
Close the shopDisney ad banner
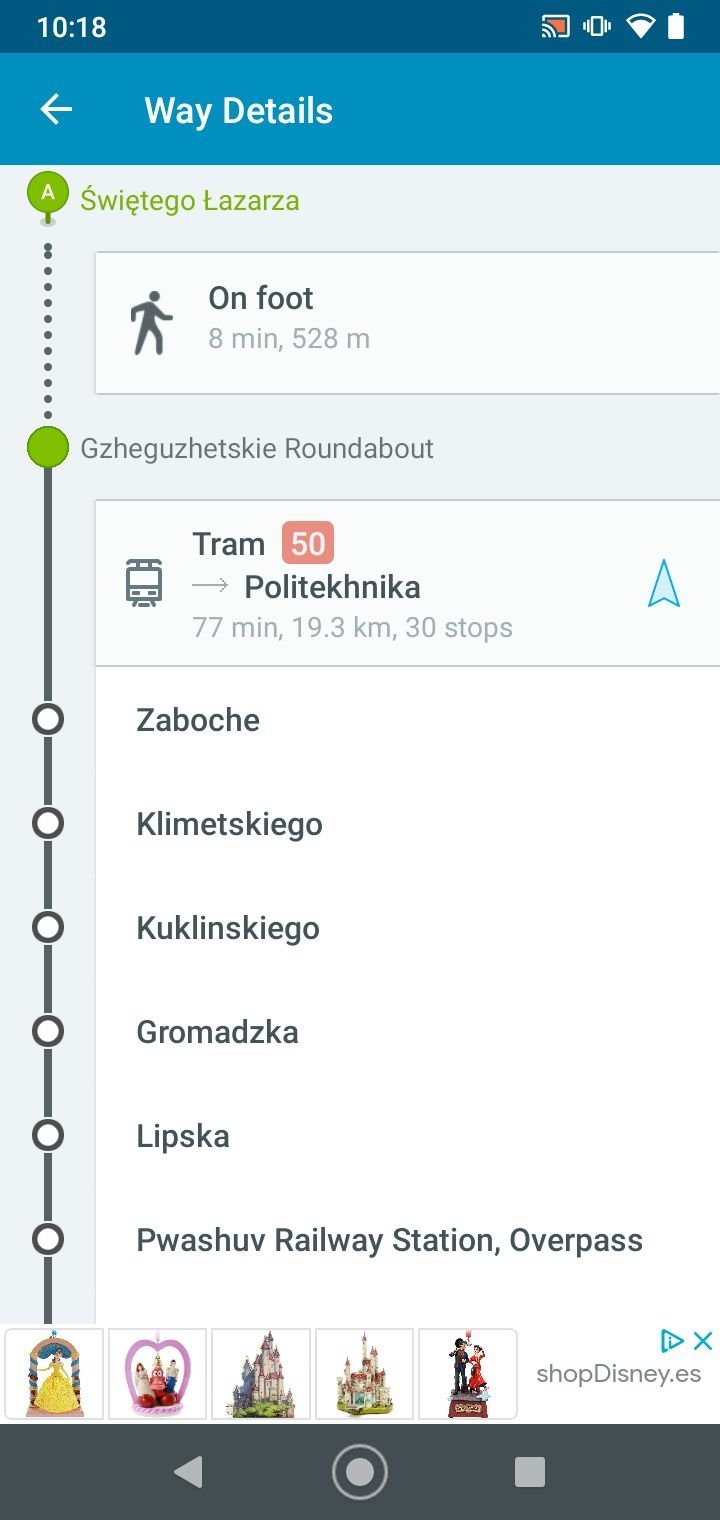point(703,1341)
